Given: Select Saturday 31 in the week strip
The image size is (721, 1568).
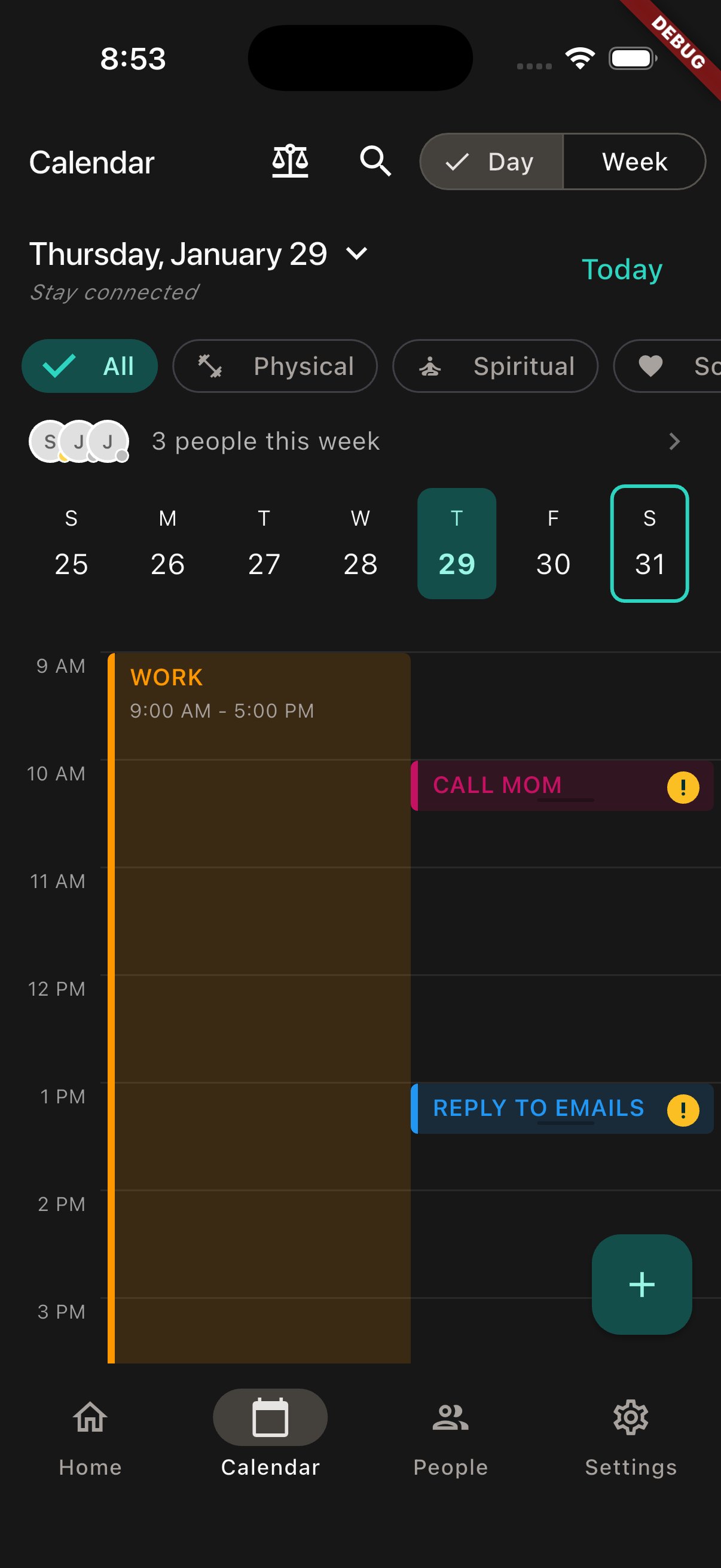Looking at the screenshot, I should (649, 543).
